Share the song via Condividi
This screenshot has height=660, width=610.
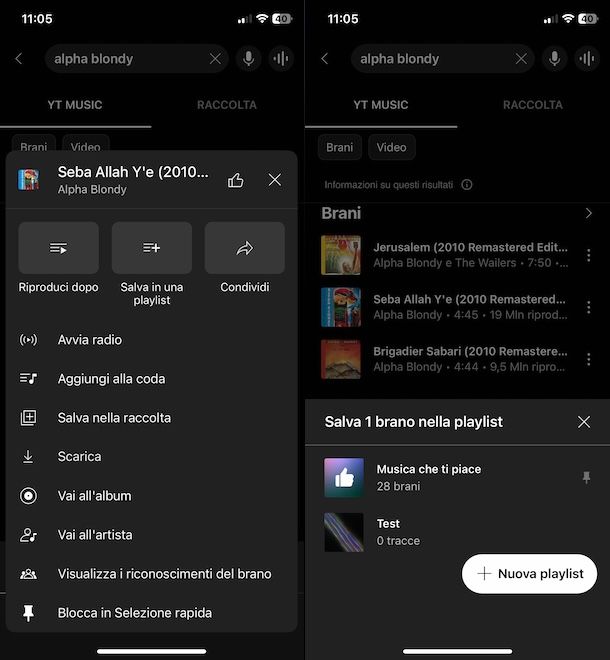tap(245, 248)
